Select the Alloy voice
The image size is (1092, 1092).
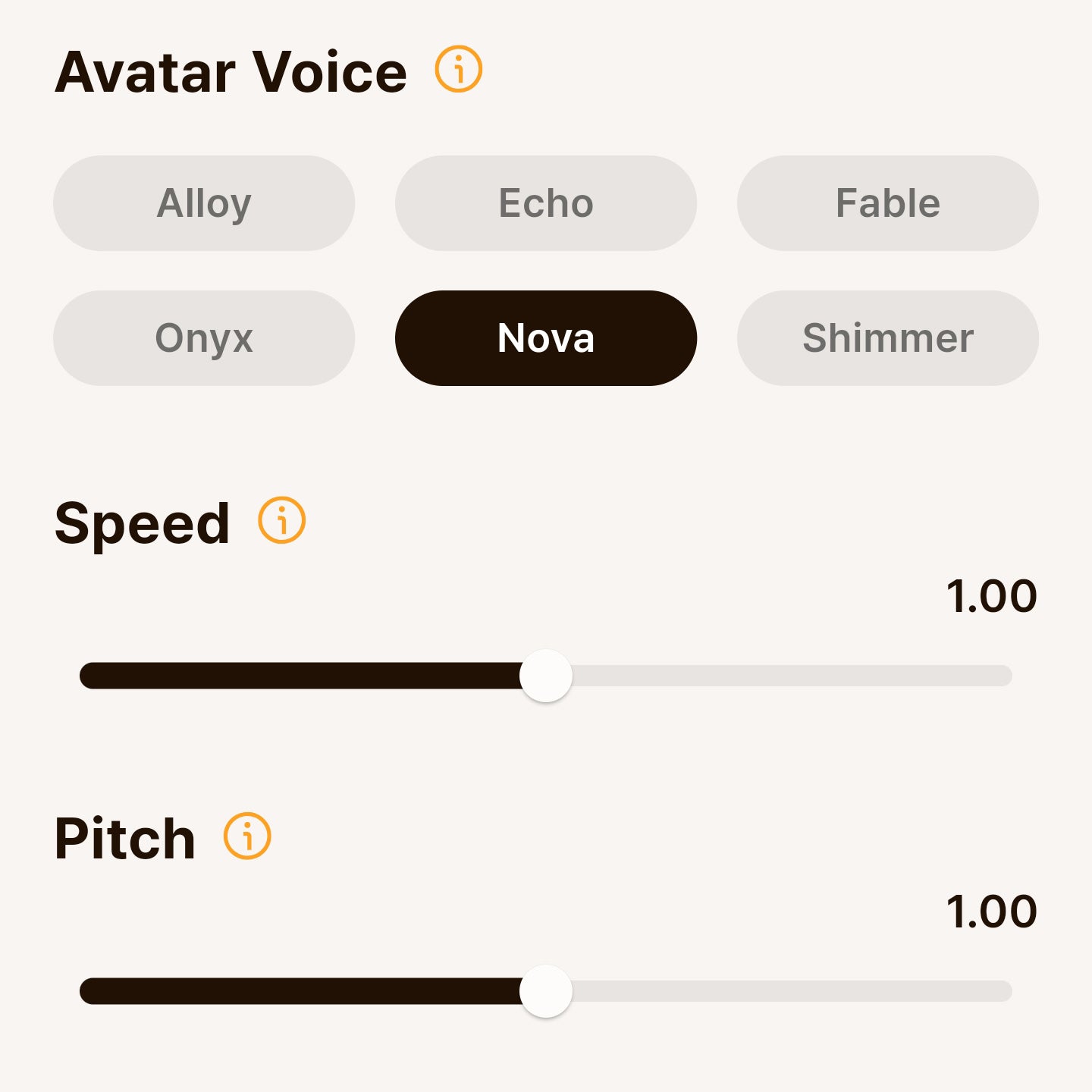[x=204, y=203]
